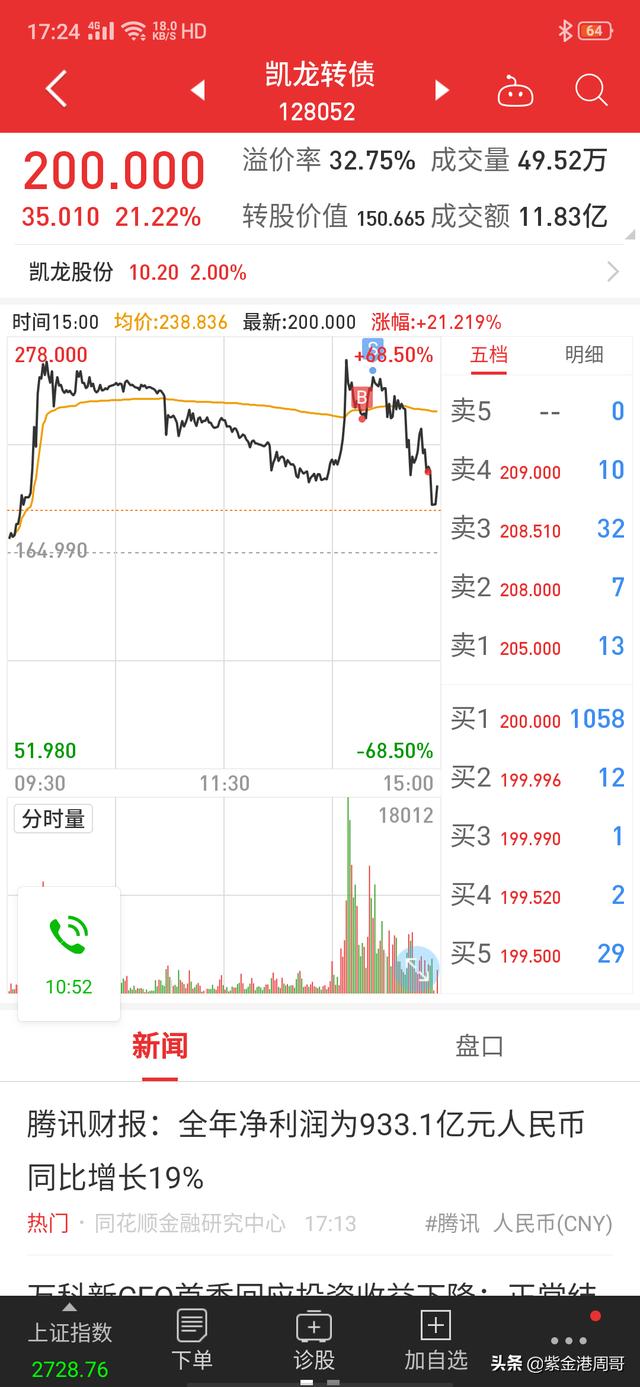Select the 新闻 tab
The width and height of the screenshot is (640, 1387).
click(x=160, y=1047)
